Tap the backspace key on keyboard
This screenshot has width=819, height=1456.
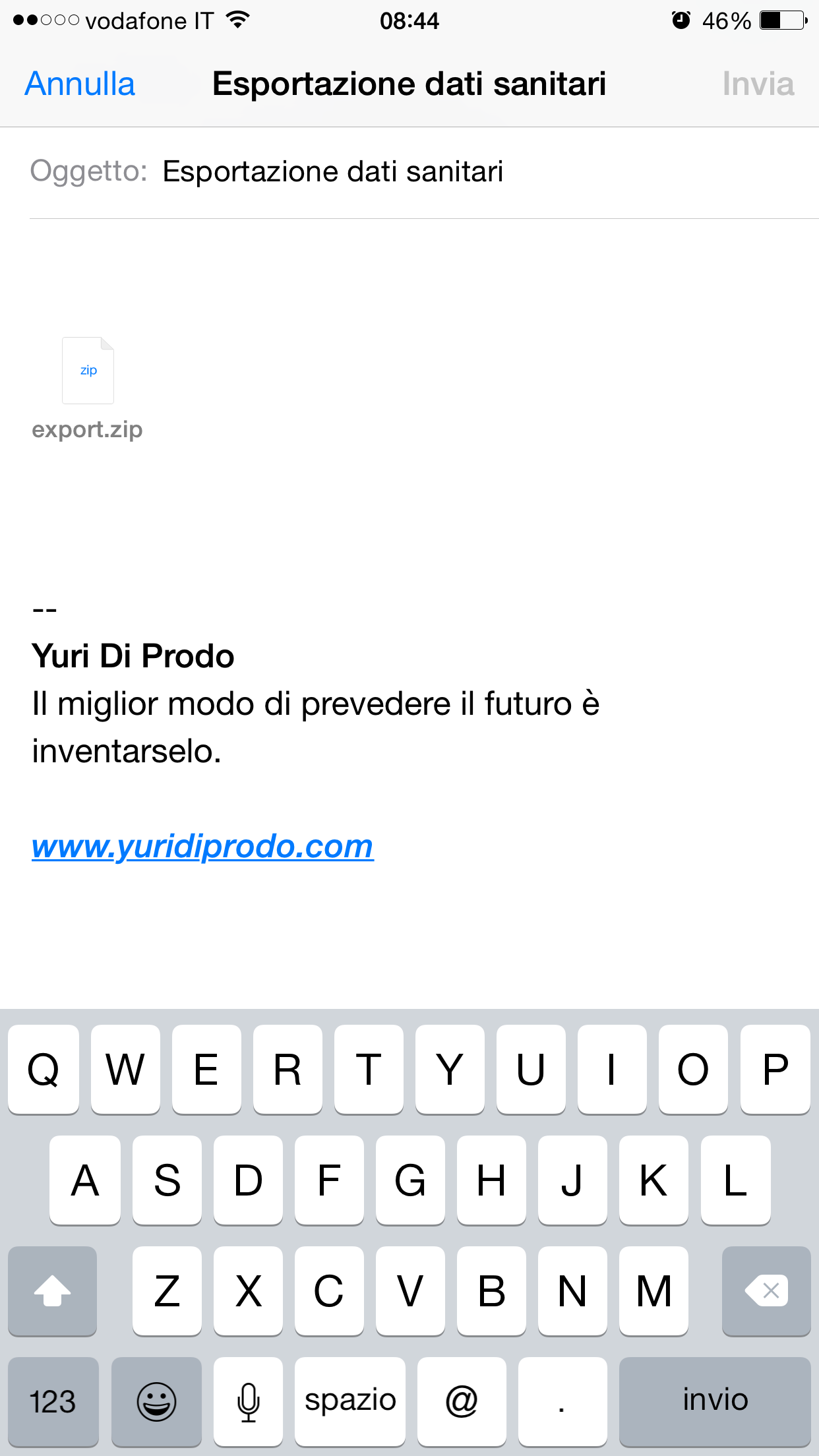point(766,1290)
